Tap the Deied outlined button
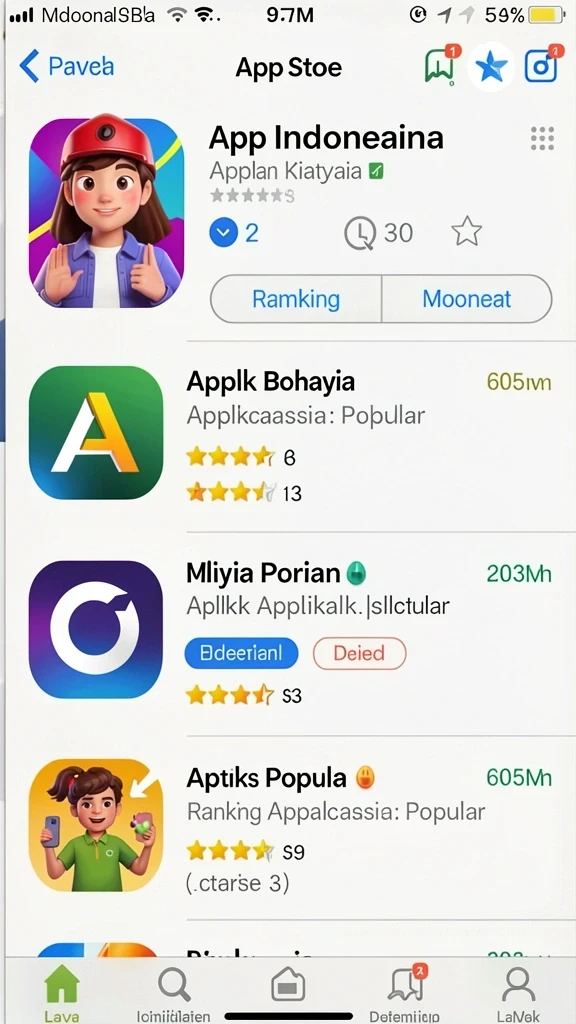This screenshot has height=1024, width=576. coord(359,653)
